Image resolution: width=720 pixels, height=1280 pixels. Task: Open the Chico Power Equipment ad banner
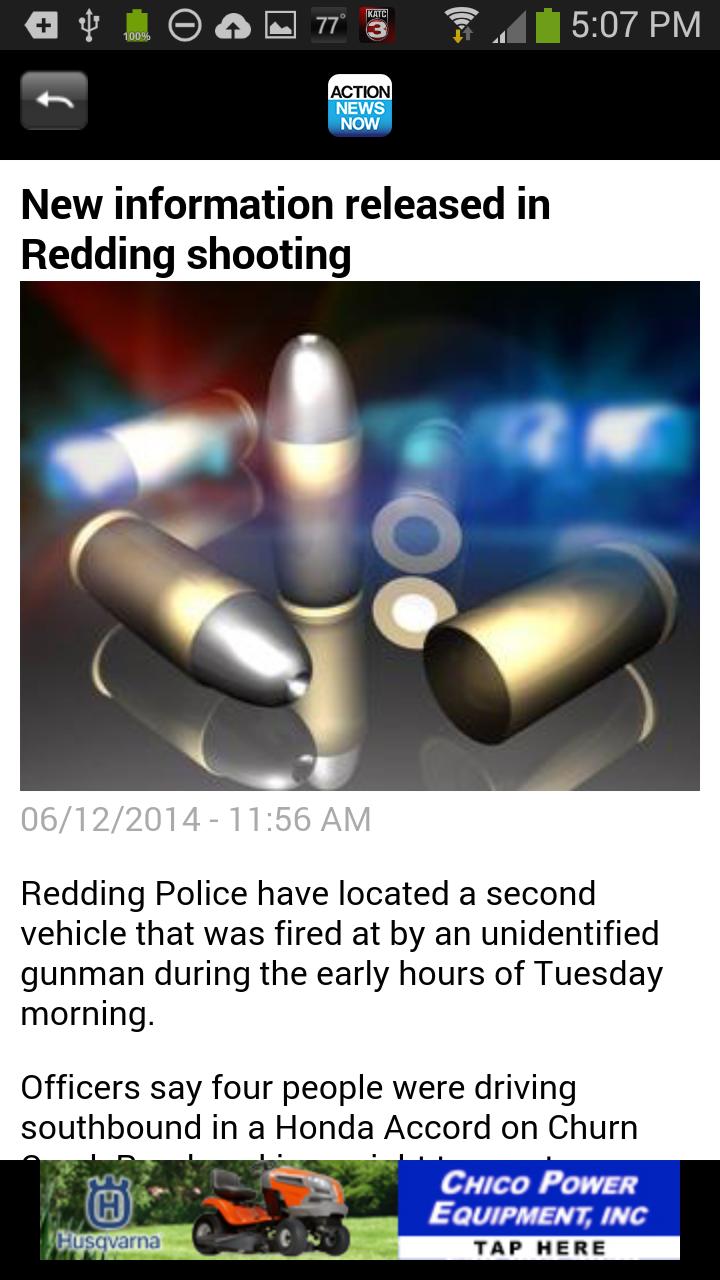click(360, 1209)
